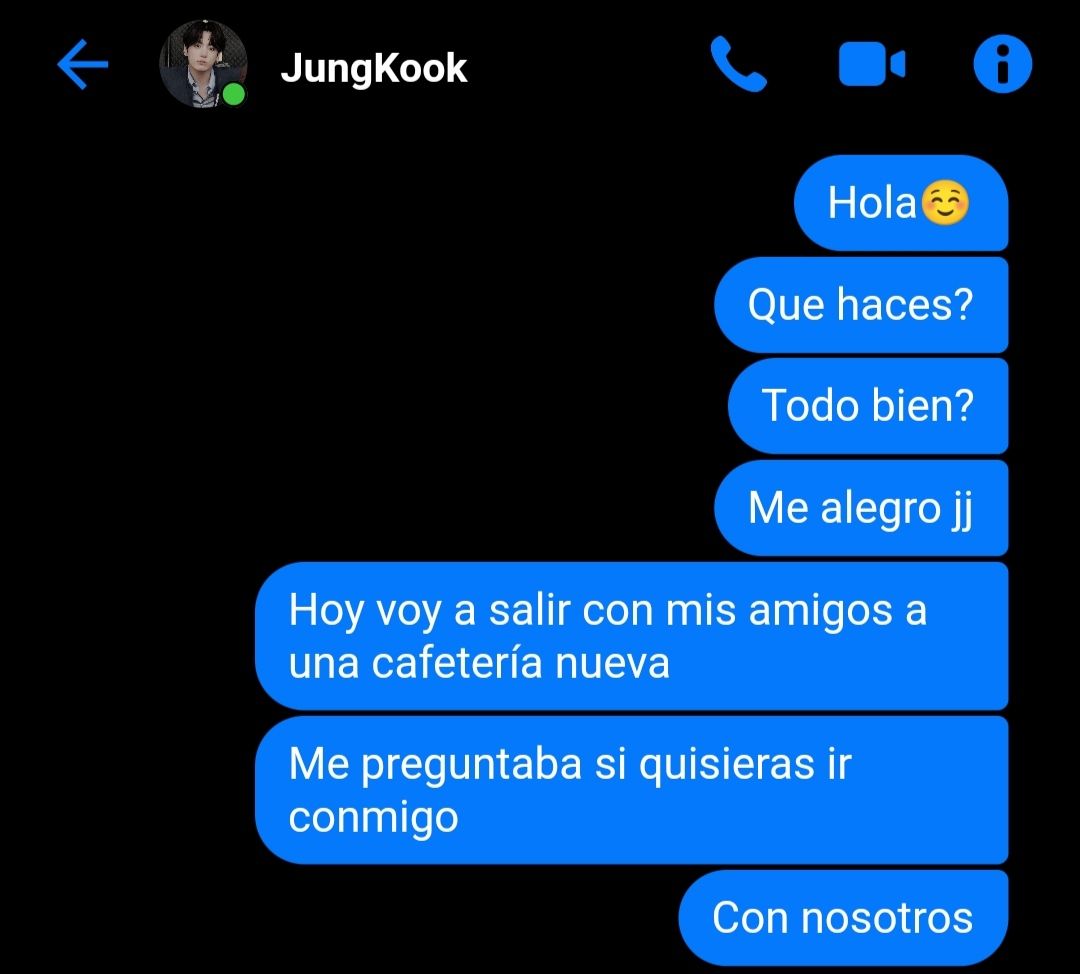This screenshot has width=1080, height=974.
Task: Start a video call with JungKook
Action: coord(871,66)
